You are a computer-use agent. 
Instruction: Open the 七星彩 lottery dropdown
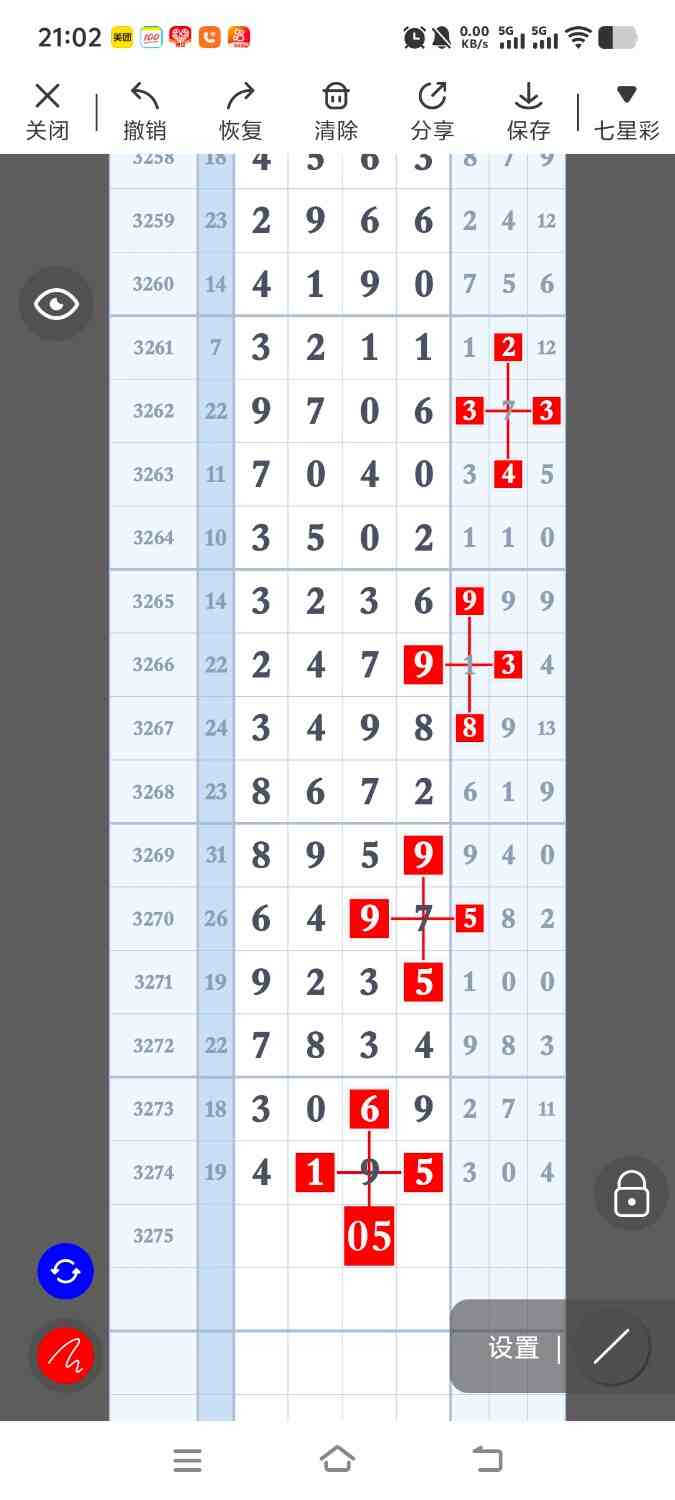pos(627,112)
